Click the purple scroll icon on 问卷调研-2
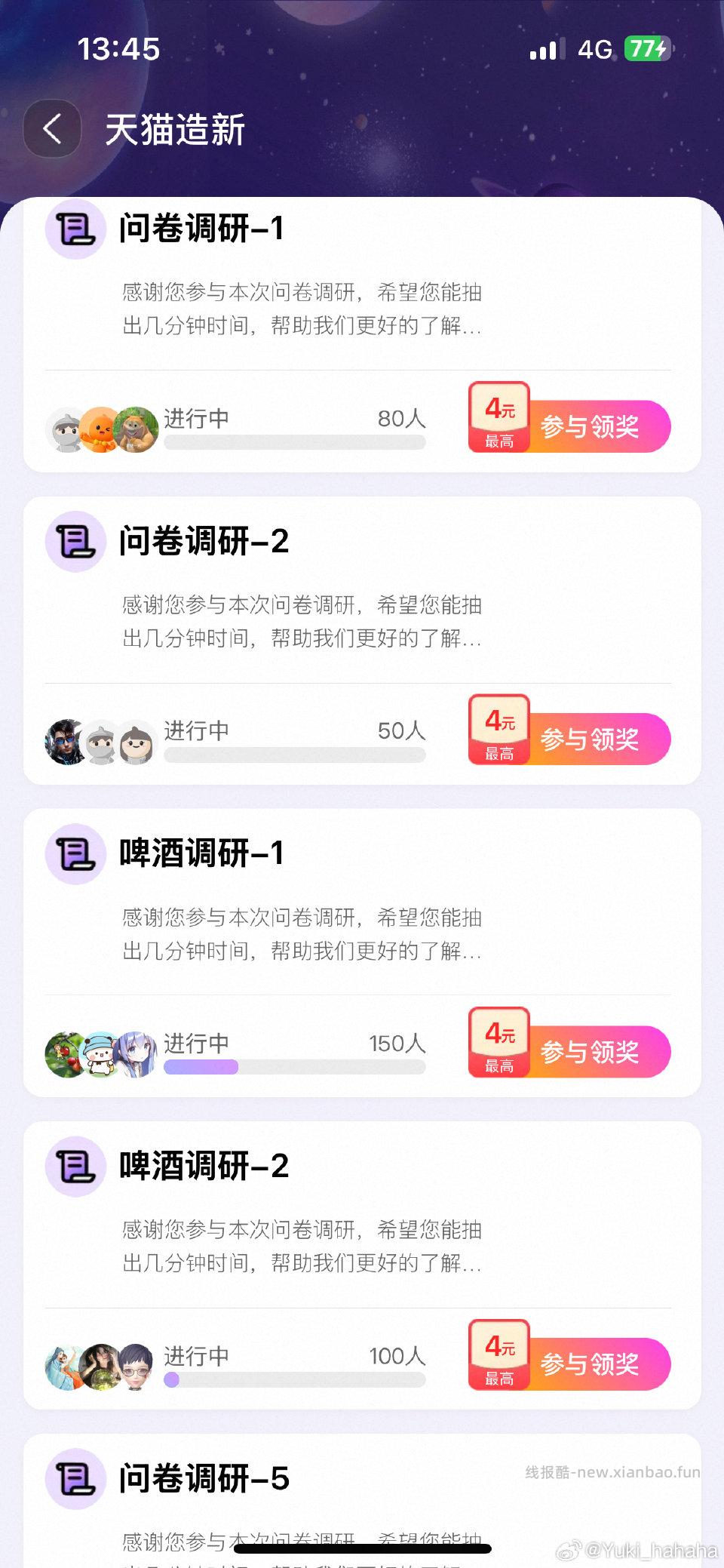Image resolution: width=724 pixels, height=1568 pixels. [x=75, y=543]
